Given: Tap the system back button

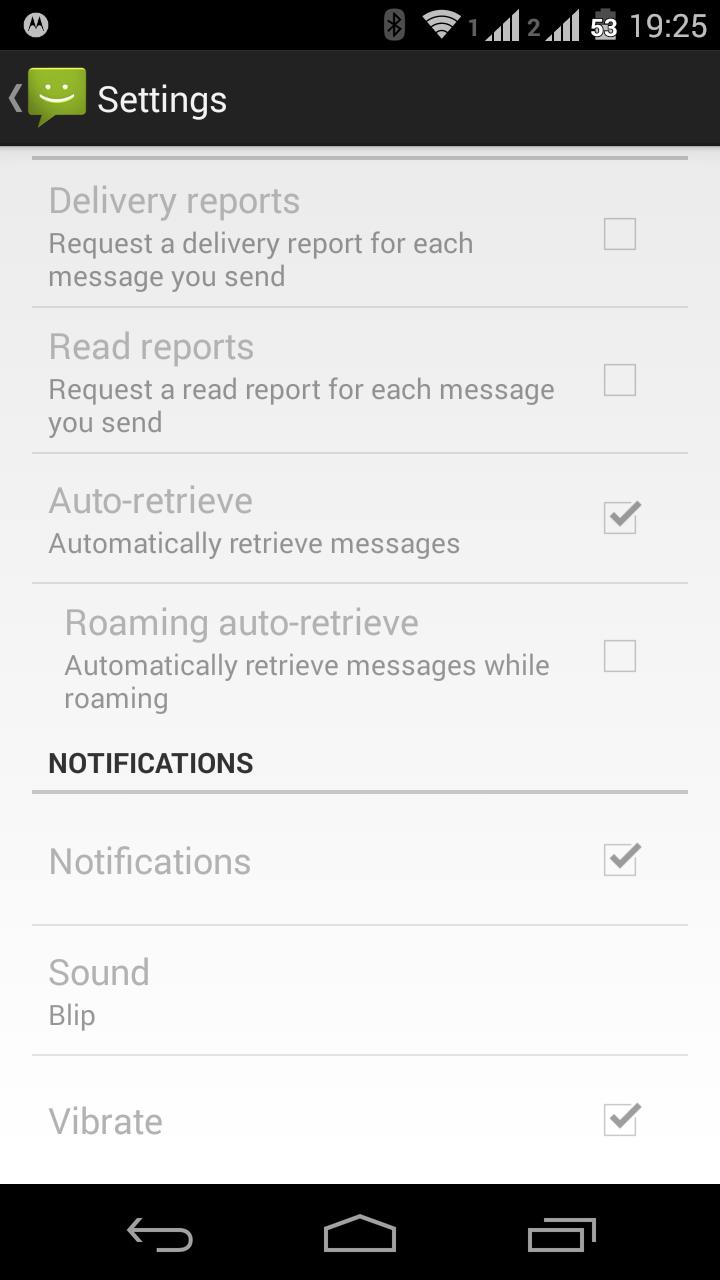Looking at the screenshot, I should point(160,1235).
